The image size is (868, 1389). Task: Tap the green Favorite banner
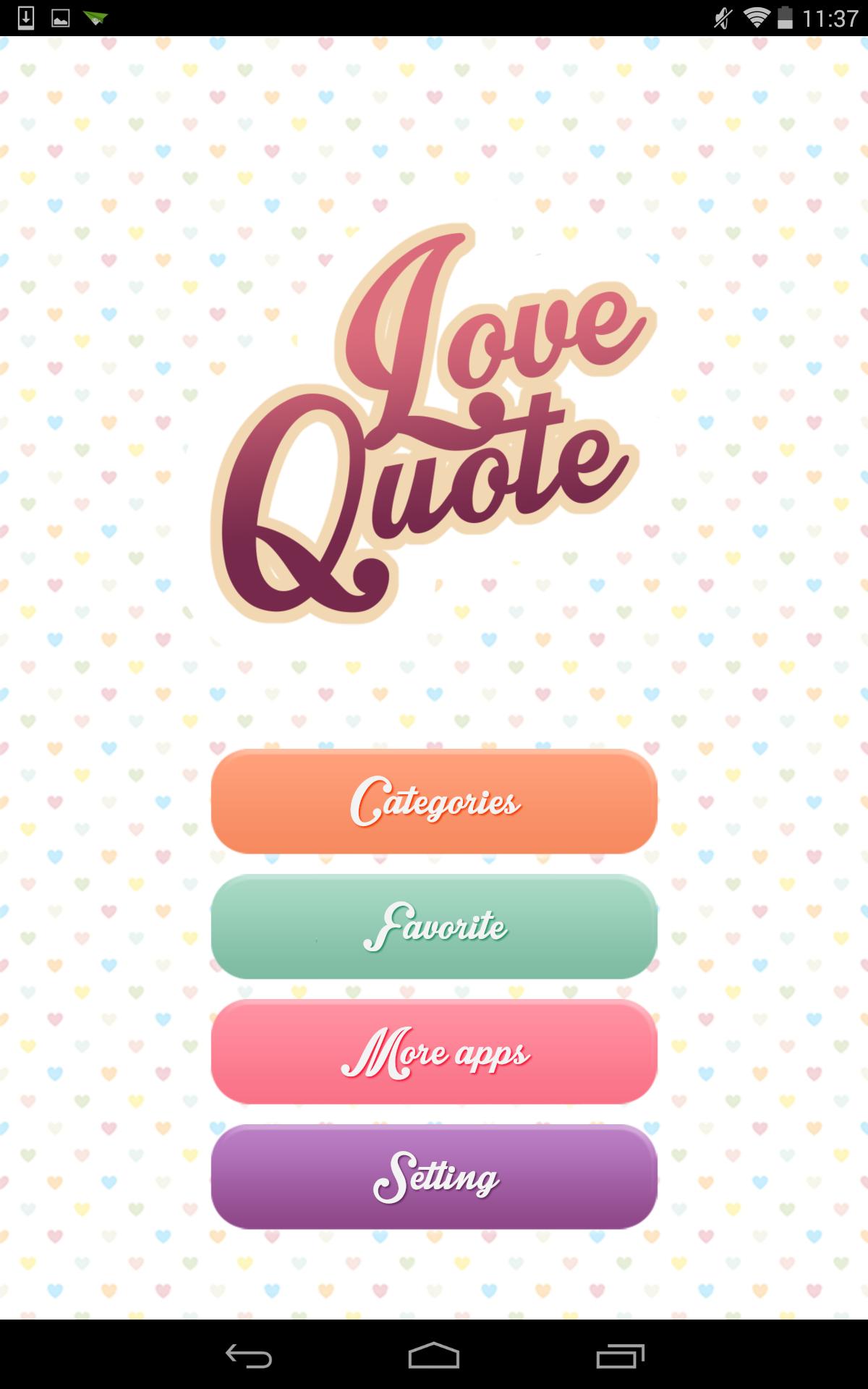point(433,928)
